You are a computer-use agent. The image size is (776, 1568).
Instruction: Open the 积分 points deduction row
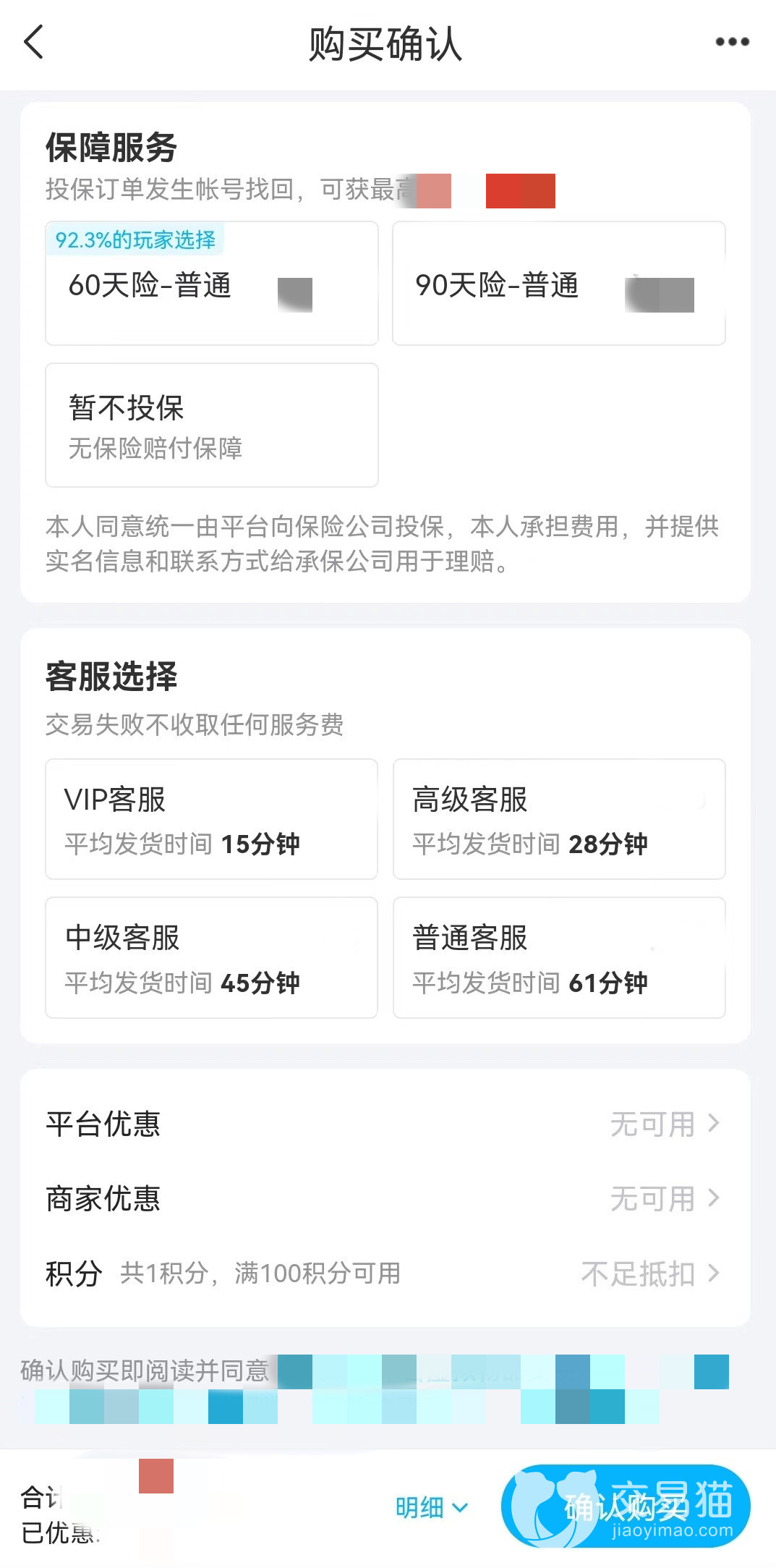coord(385,1273)
